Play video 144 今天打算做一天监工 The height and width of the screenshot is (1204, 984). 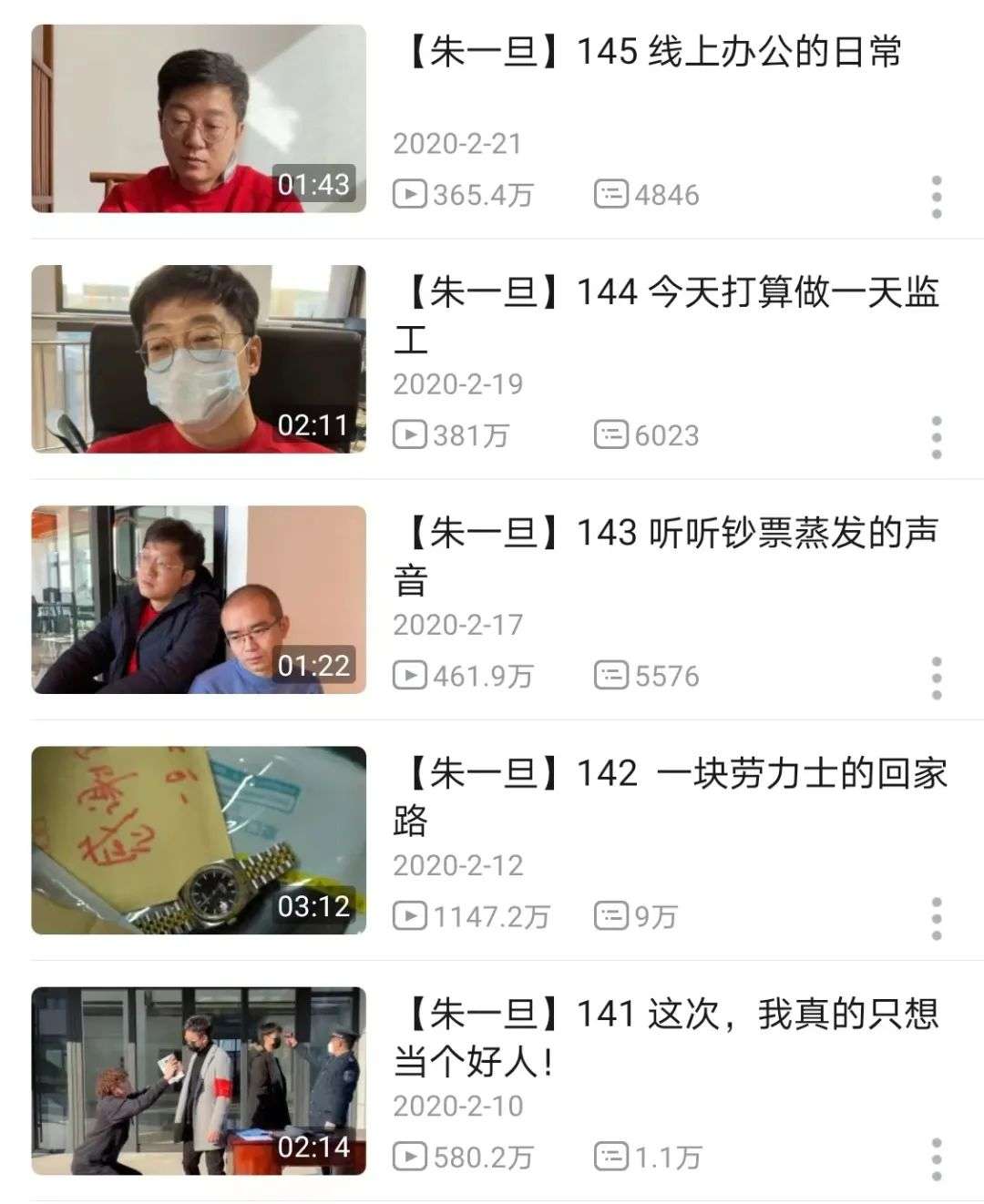199,359
